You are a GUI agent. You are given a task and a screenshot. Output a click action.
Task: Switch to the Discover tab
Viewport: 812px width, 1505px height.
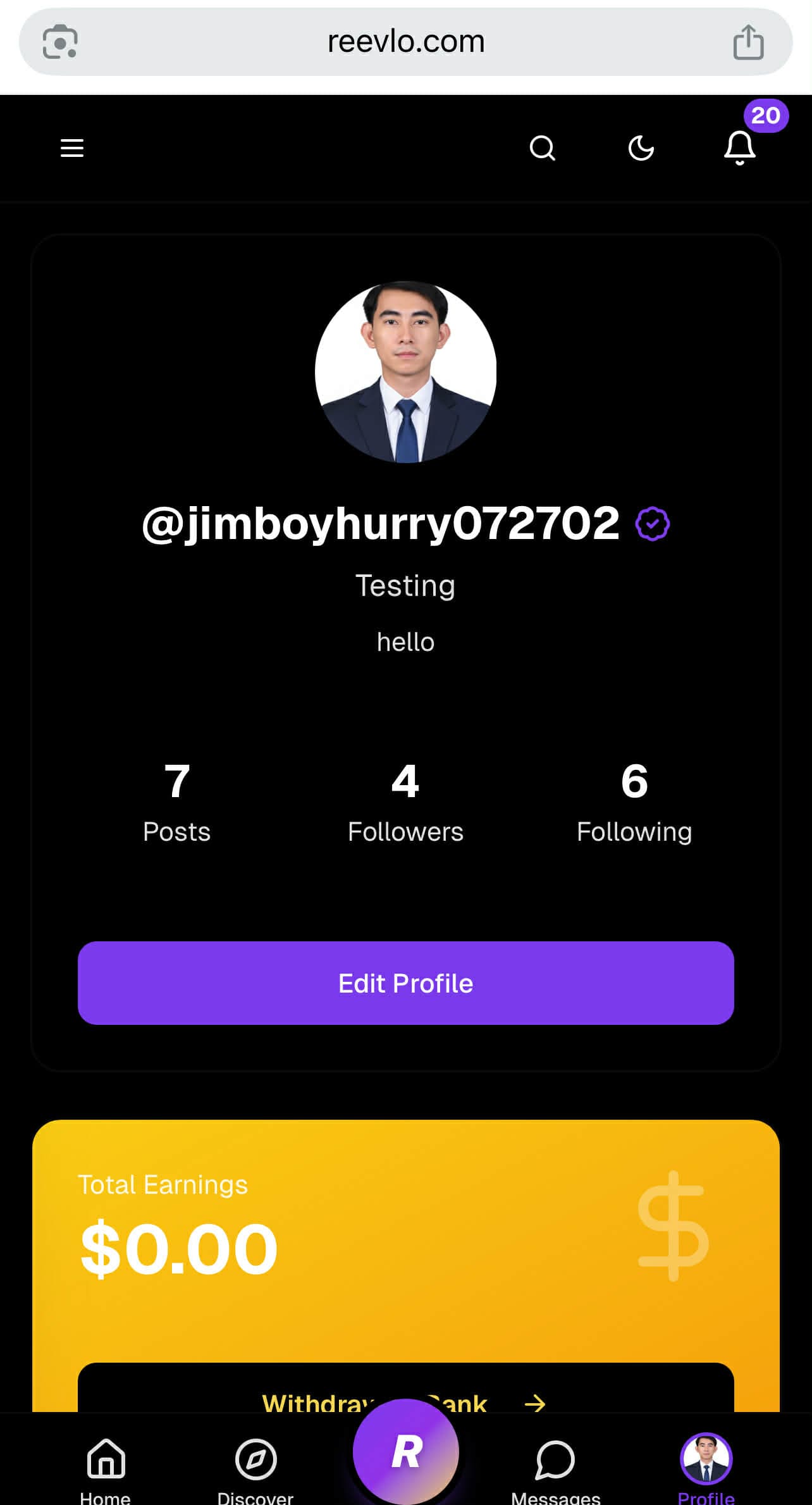255,1468
